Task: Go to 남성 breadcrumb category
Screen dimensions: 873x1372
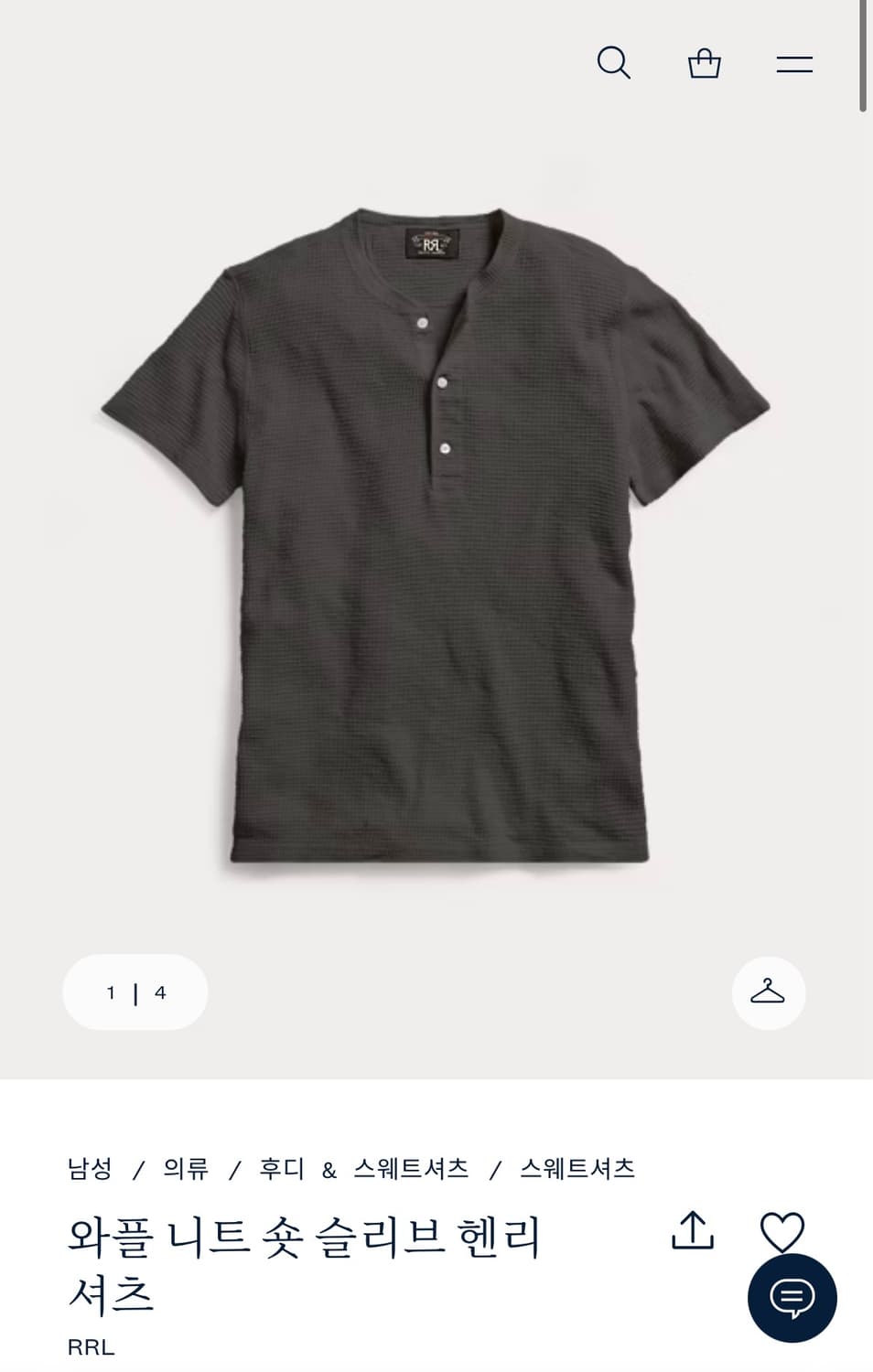Action: [x=90, y=1169]
